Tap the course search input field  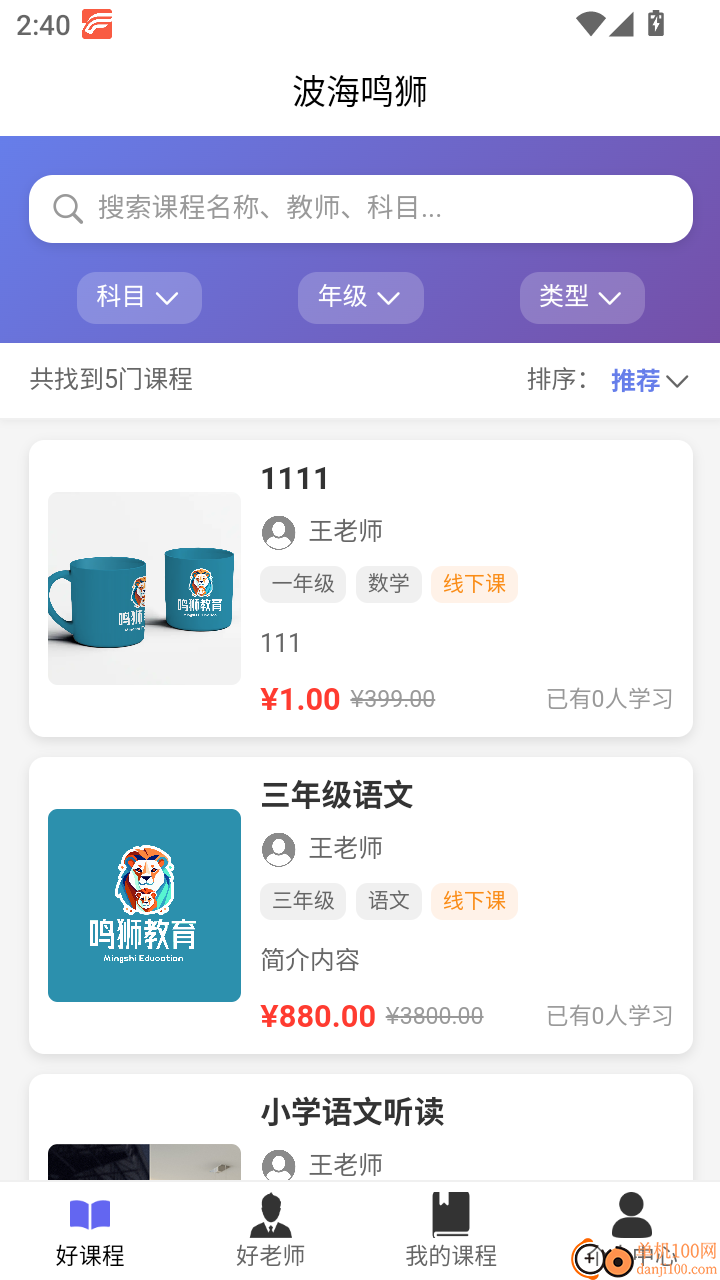[360, 208]
